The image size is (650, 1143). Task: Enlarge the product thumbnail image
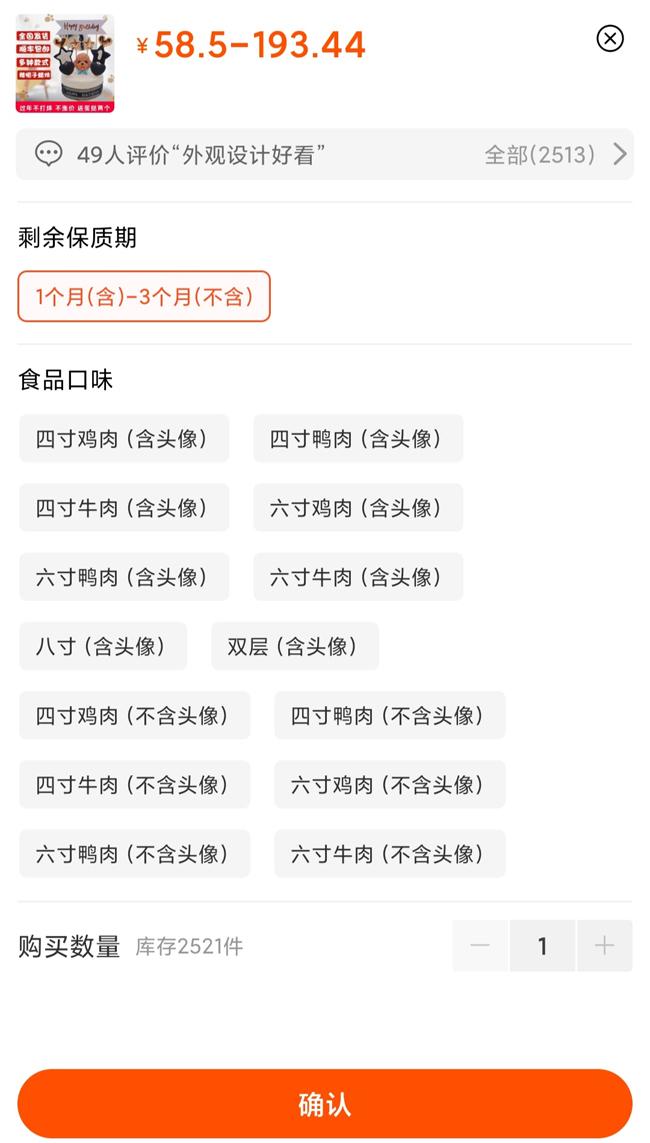[x=65, y=64]
